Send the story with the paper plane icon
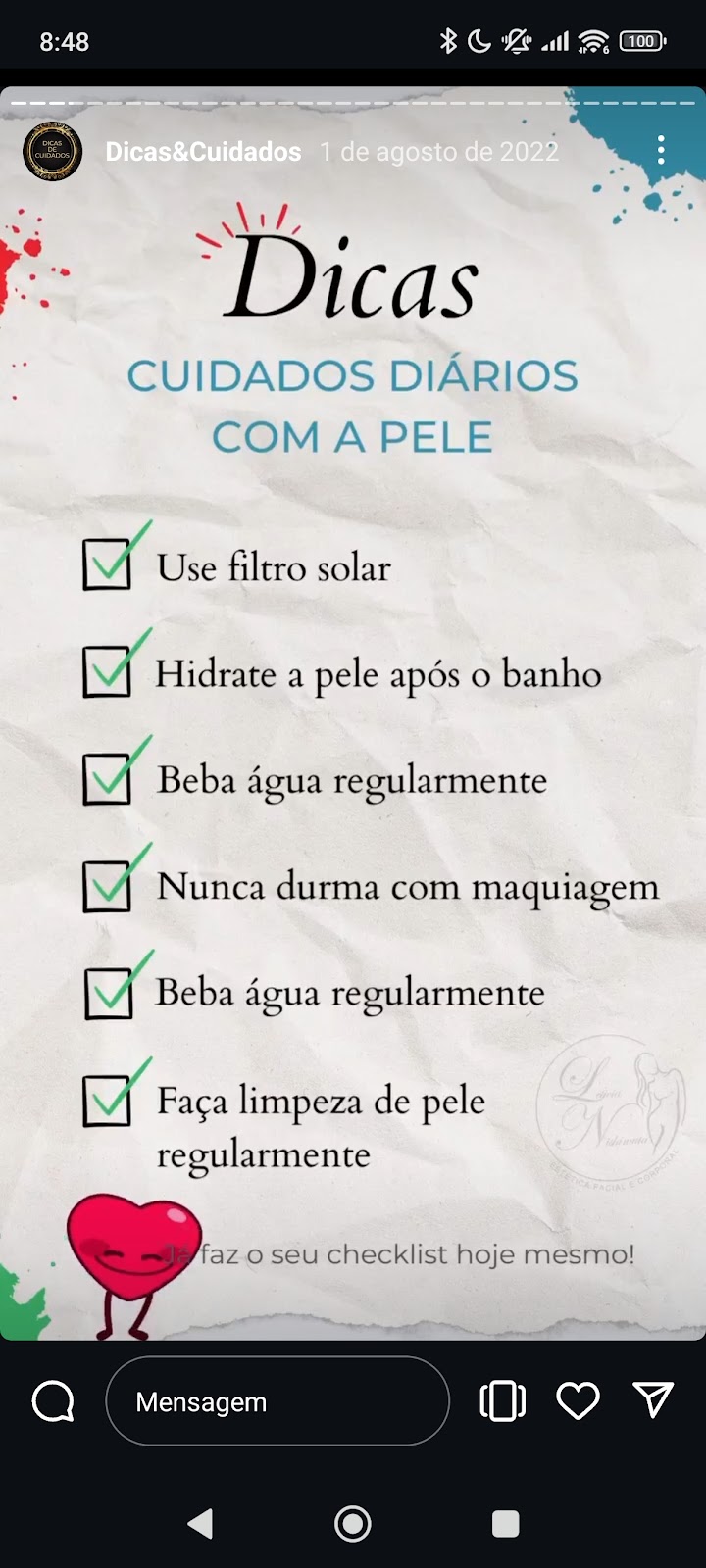 point(651,1401)
